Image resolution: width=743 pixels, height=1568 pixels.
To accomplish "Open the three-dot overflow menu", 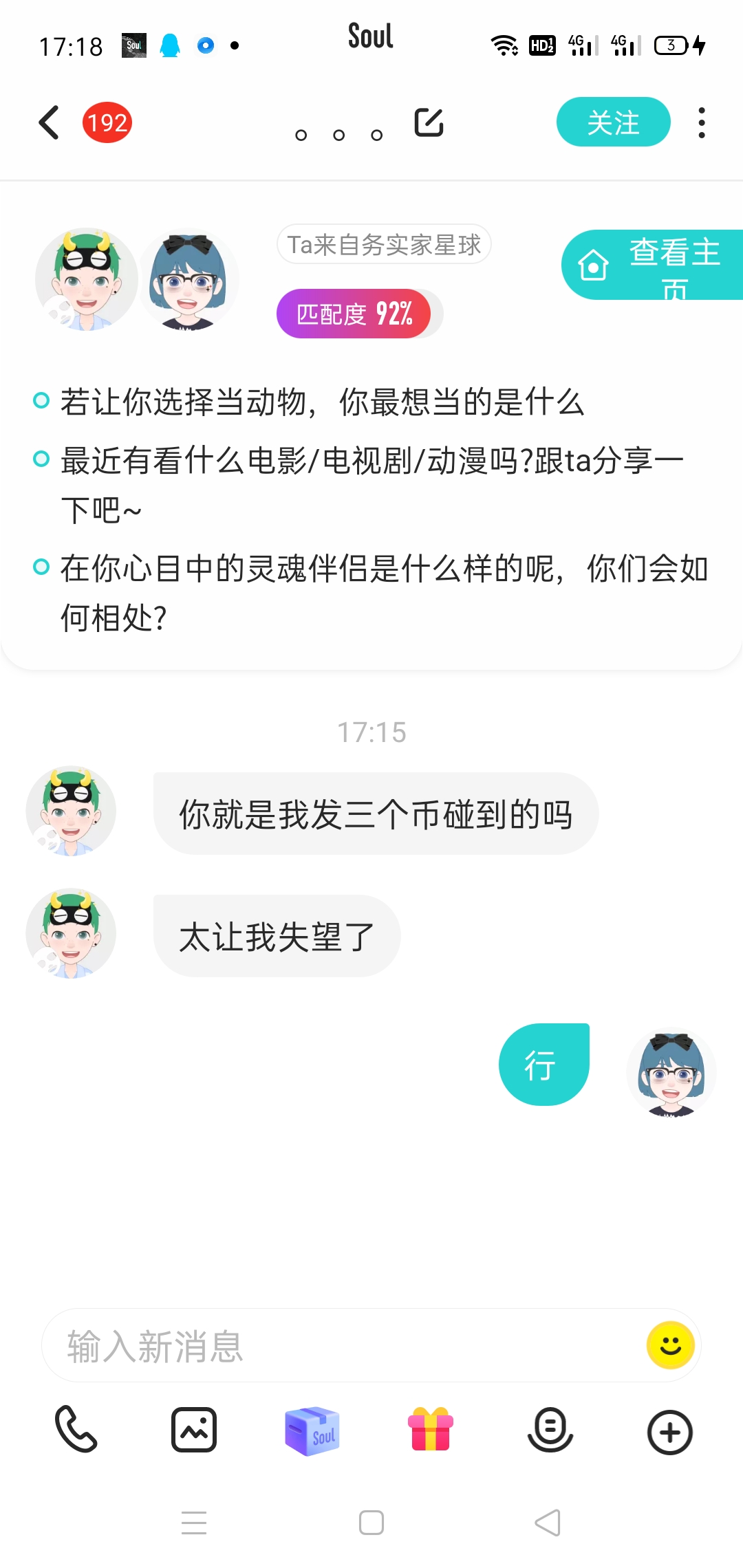I will pyautogui.click(x=701, y=122).
